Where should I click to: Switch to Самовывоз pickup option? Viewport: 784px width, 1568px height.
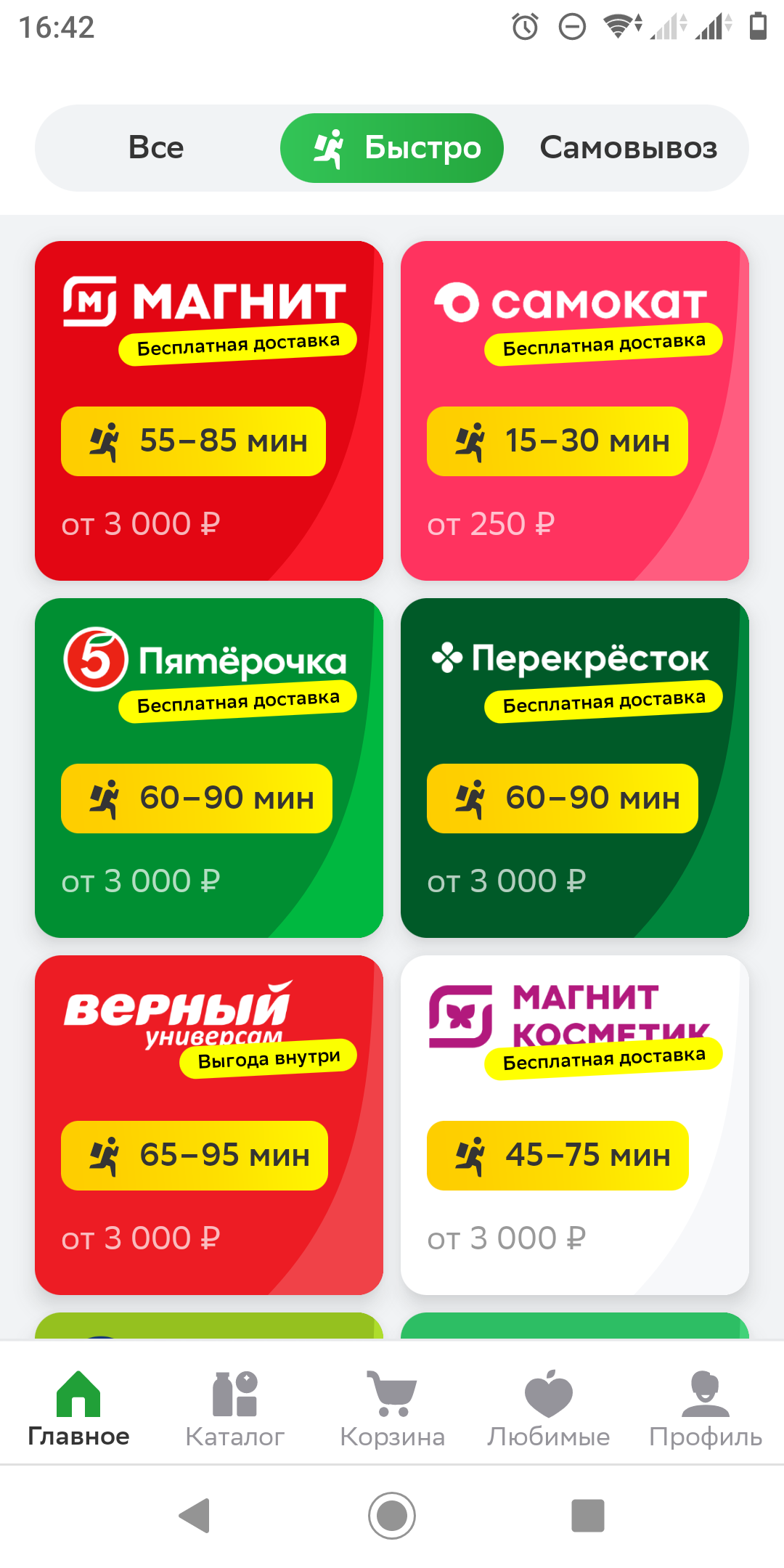coord(628,148)
